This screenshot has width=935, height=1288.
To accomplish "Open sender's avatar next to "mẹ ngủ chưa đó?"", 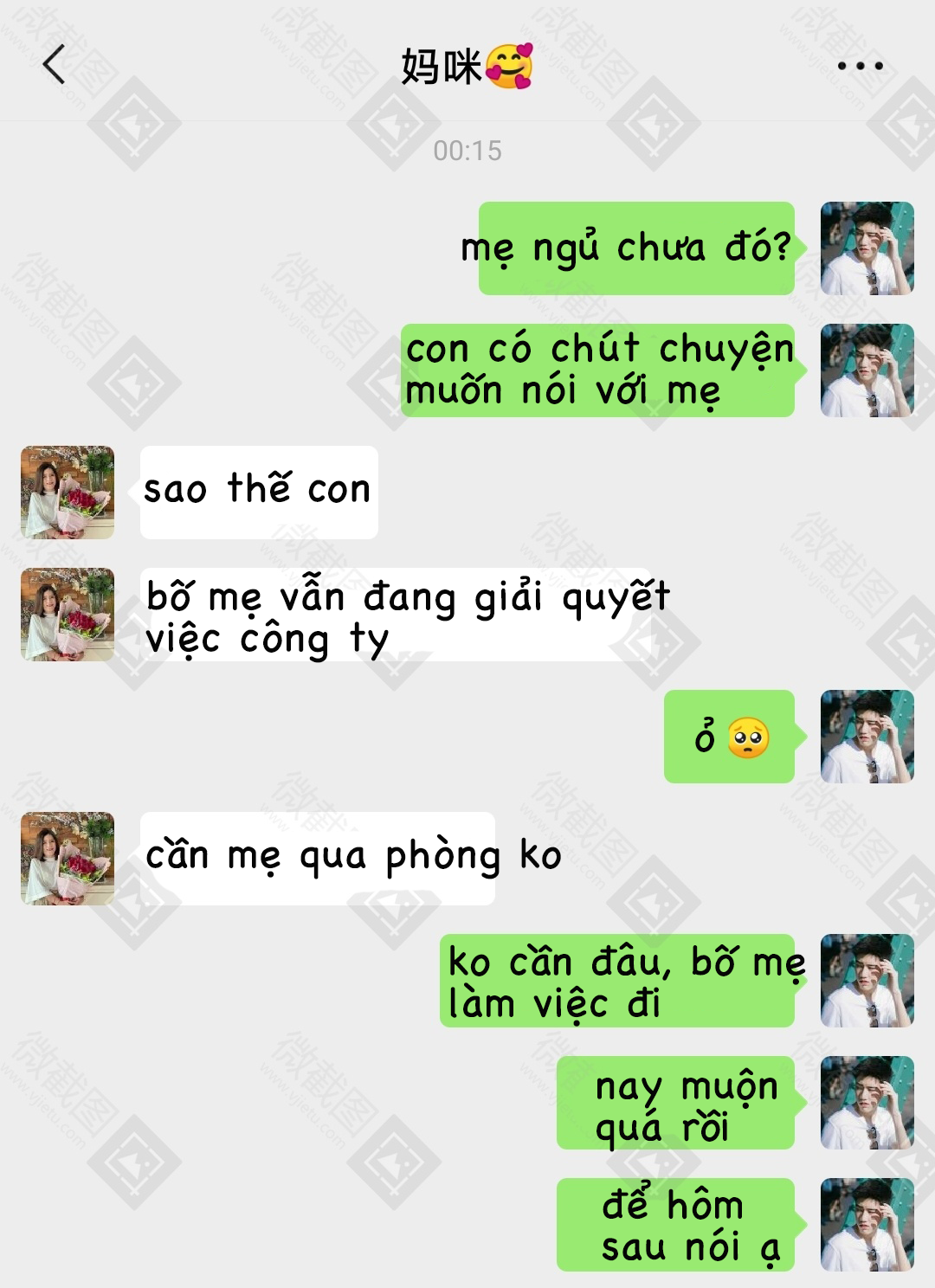I will (x=867, y=248).
